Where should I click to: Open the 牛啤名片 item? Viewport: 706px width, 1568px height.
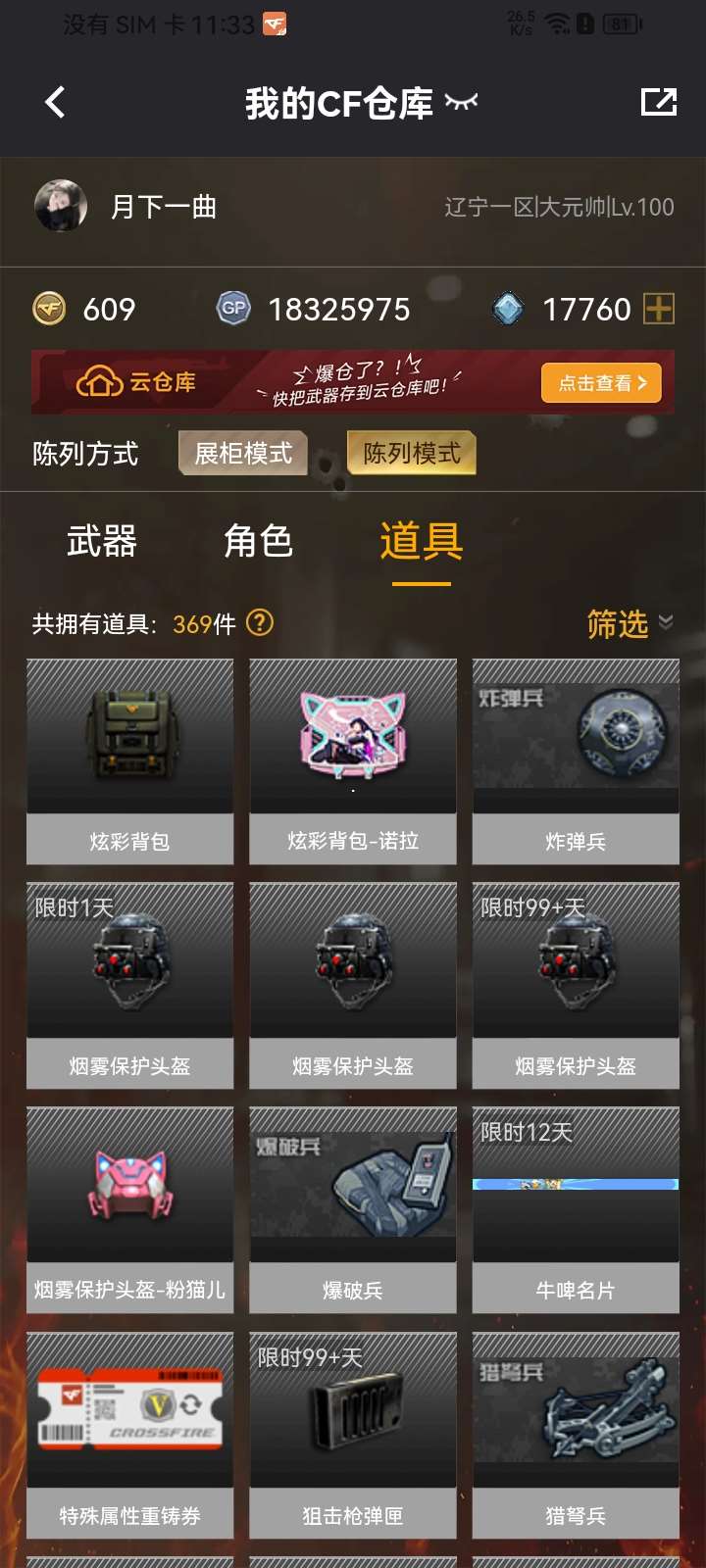[576, 1210]
